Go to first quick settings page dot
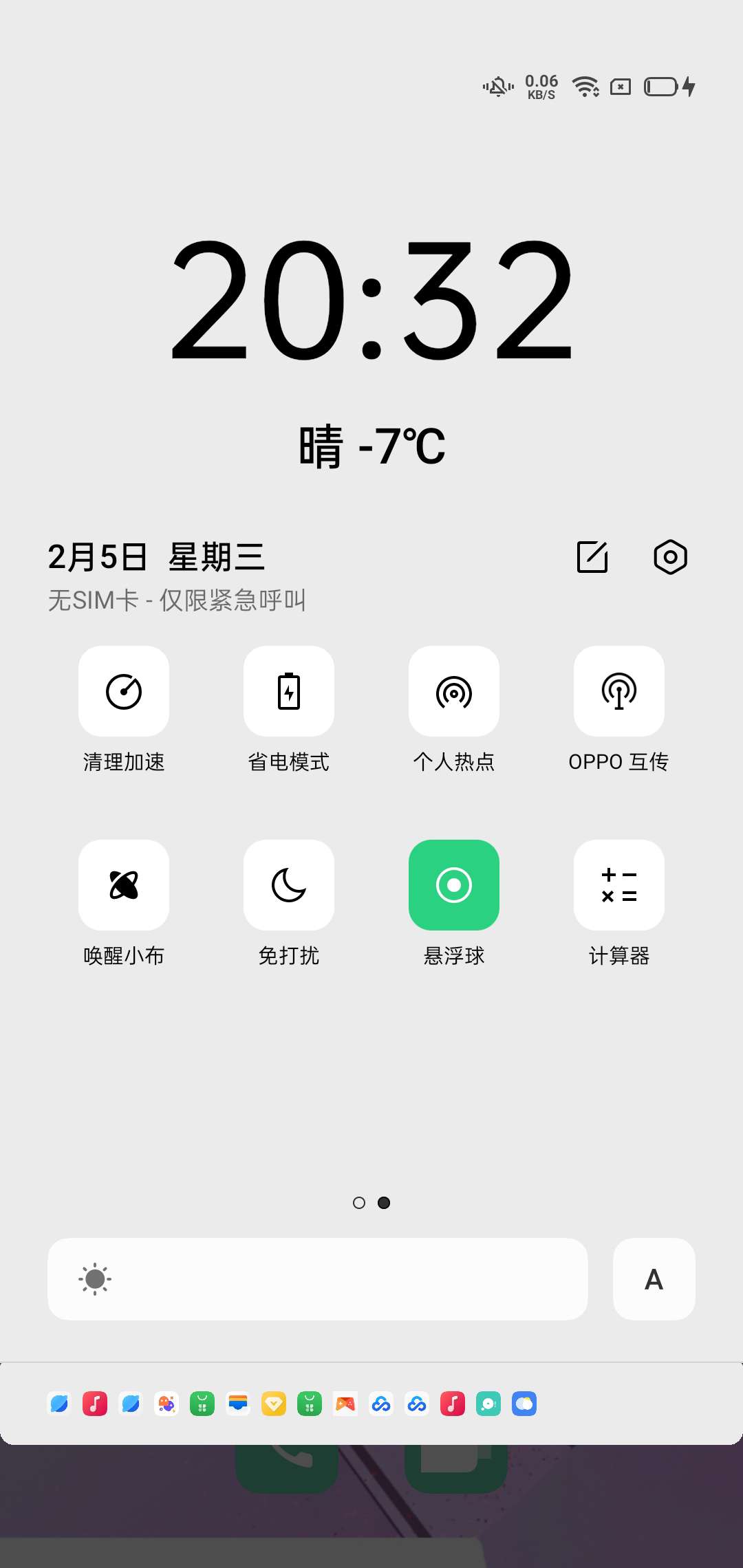Image resolution: width=743 pixels, height=1568 pixels. pos(358,1203)
